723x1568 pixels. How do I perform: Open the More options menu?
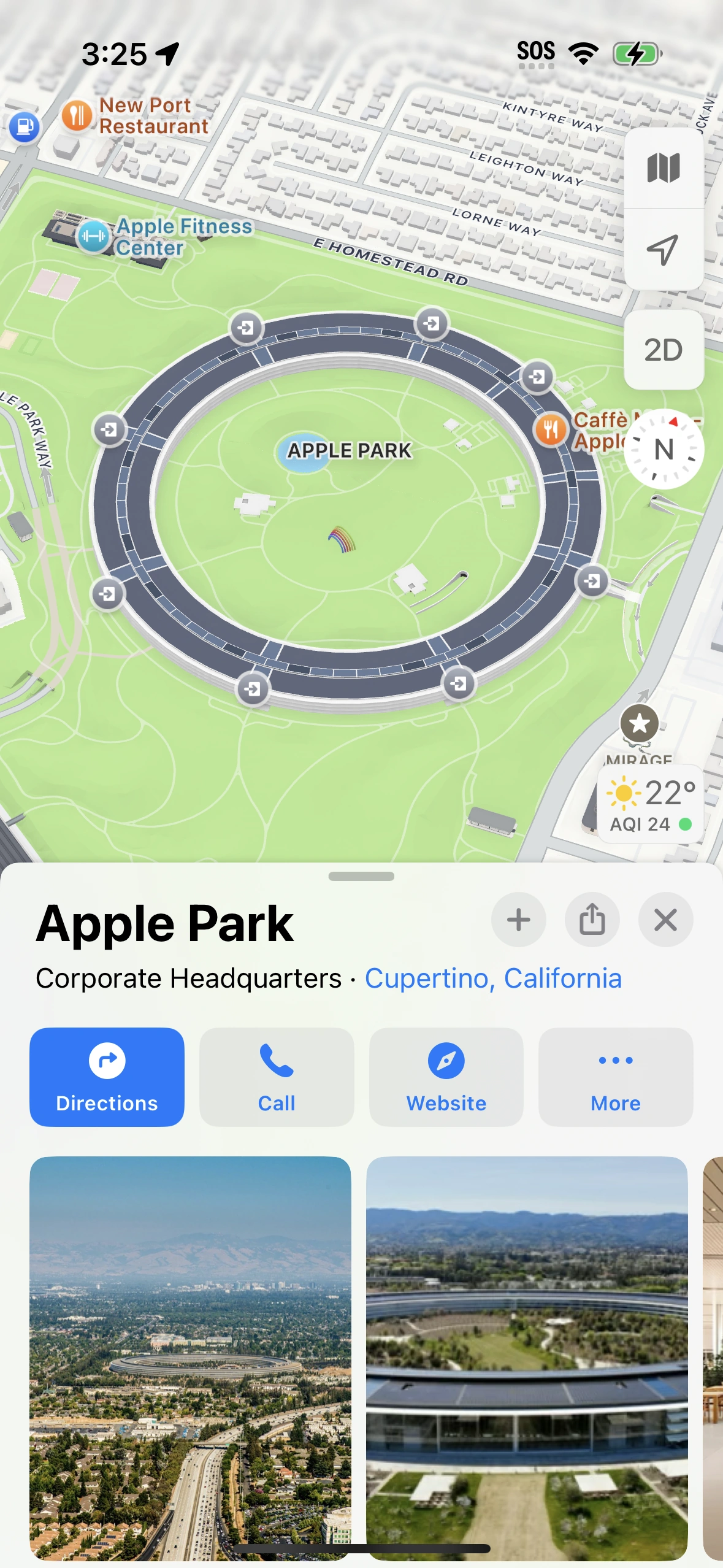(616, 1077)
